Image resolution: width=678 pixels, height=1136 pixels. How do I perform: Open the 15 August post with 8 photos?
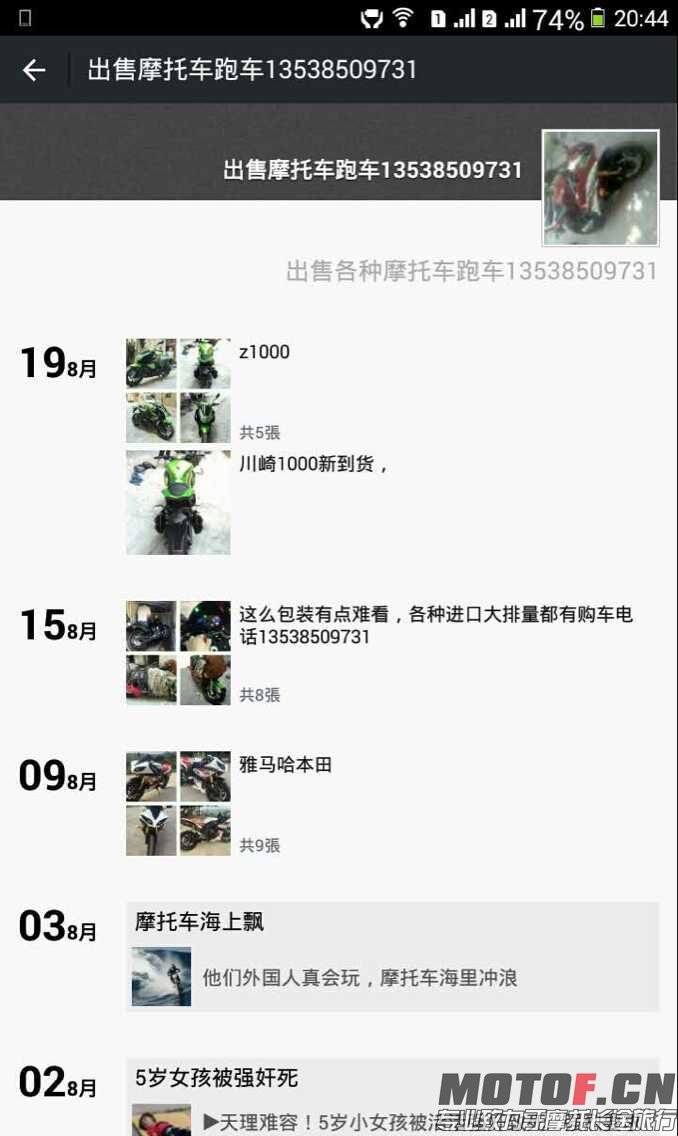tap(178, 652)
